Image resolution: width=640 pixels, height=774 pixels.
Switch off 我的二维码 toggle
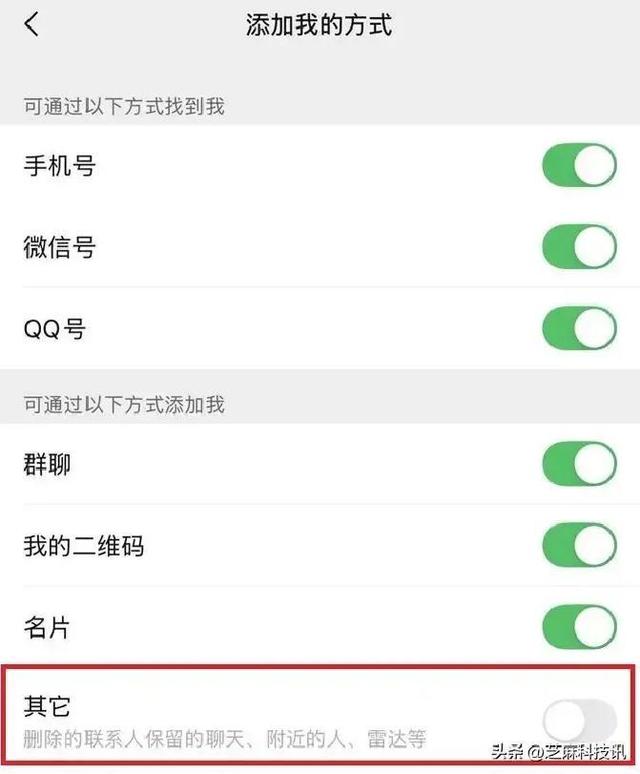(579, 546)
